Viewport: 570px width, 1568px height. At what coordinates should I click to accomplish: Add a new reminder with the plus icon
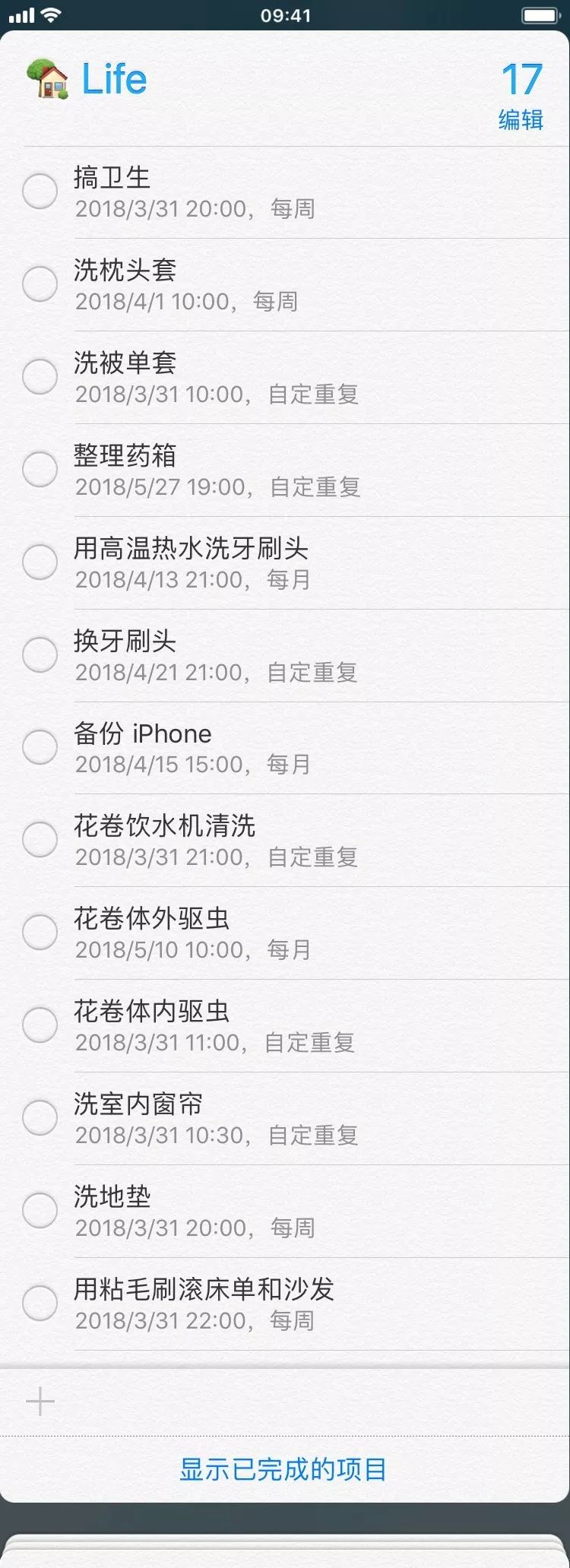tap(40, 1402)
